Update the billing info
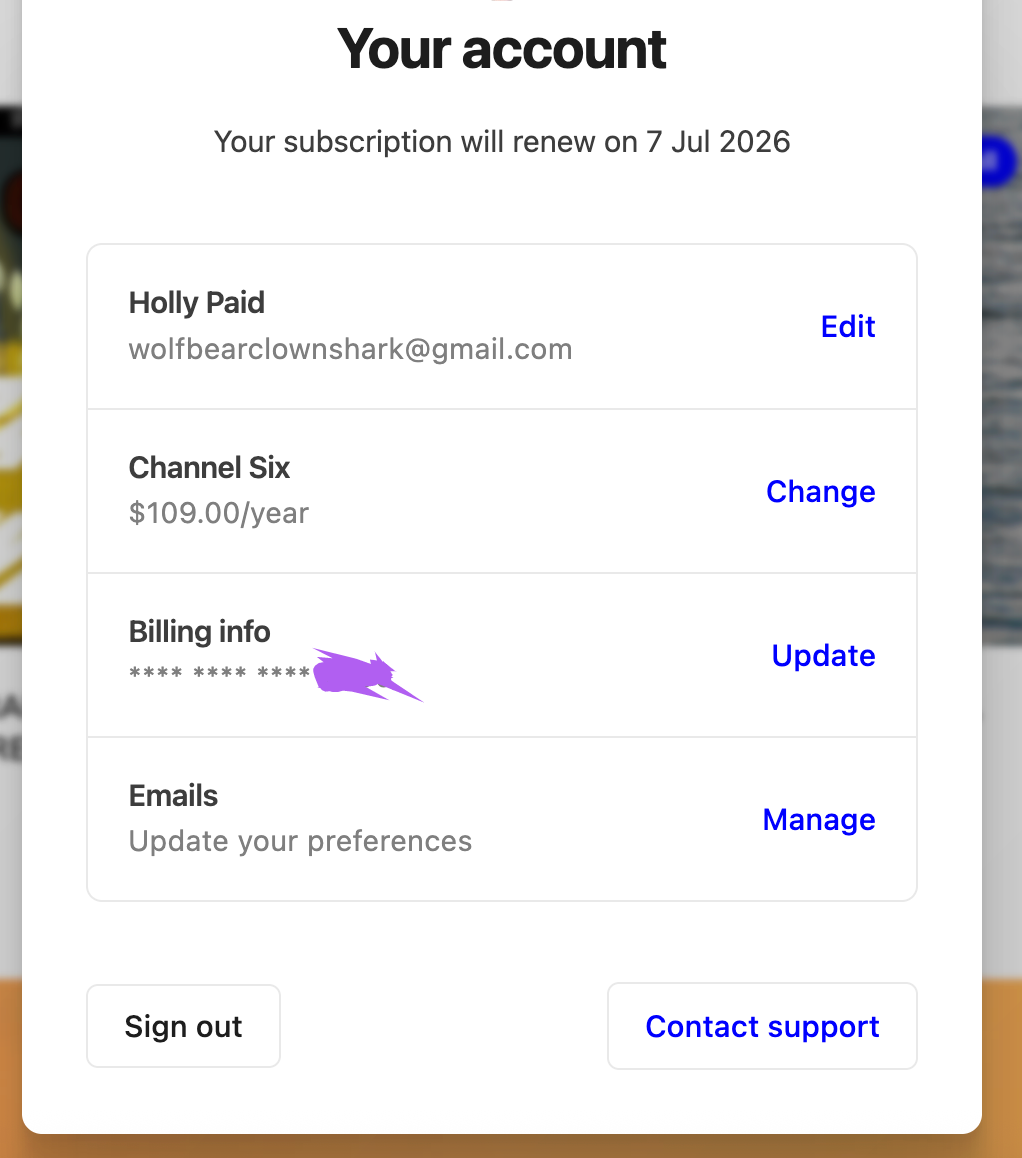 pos(823,655)
